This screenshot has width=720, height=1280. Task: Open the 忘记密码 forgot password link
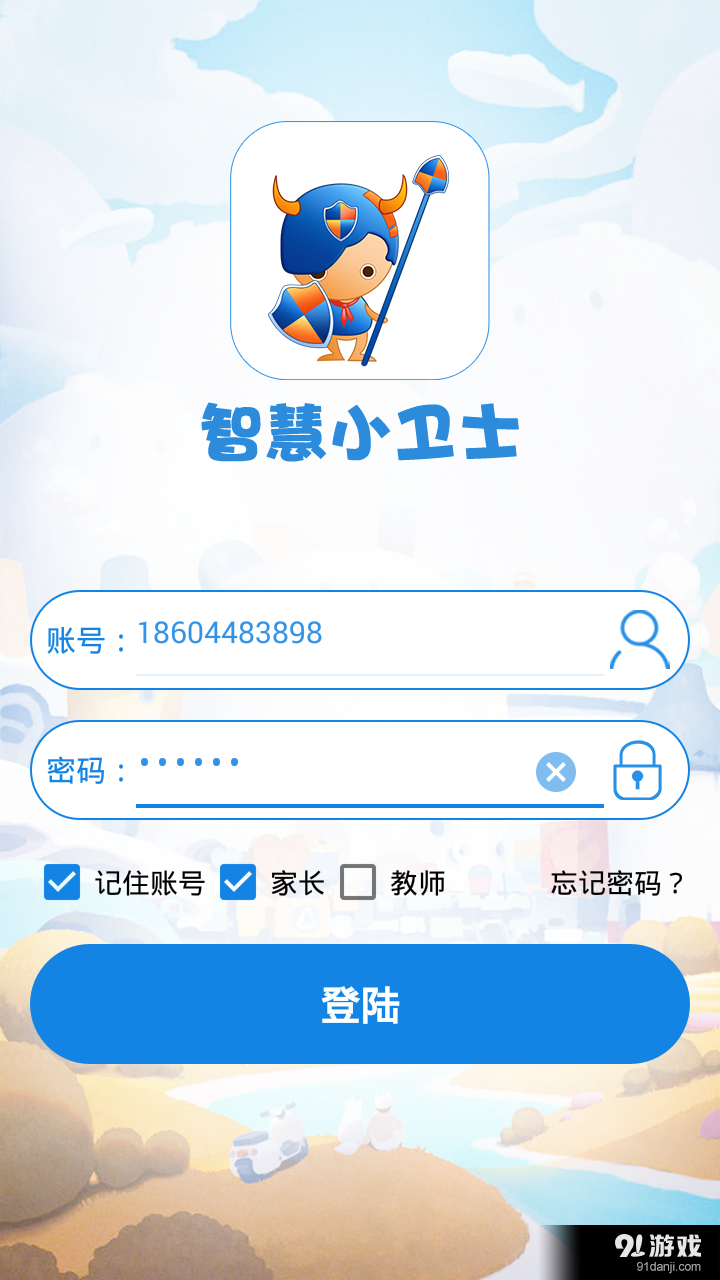click(614, 882)
